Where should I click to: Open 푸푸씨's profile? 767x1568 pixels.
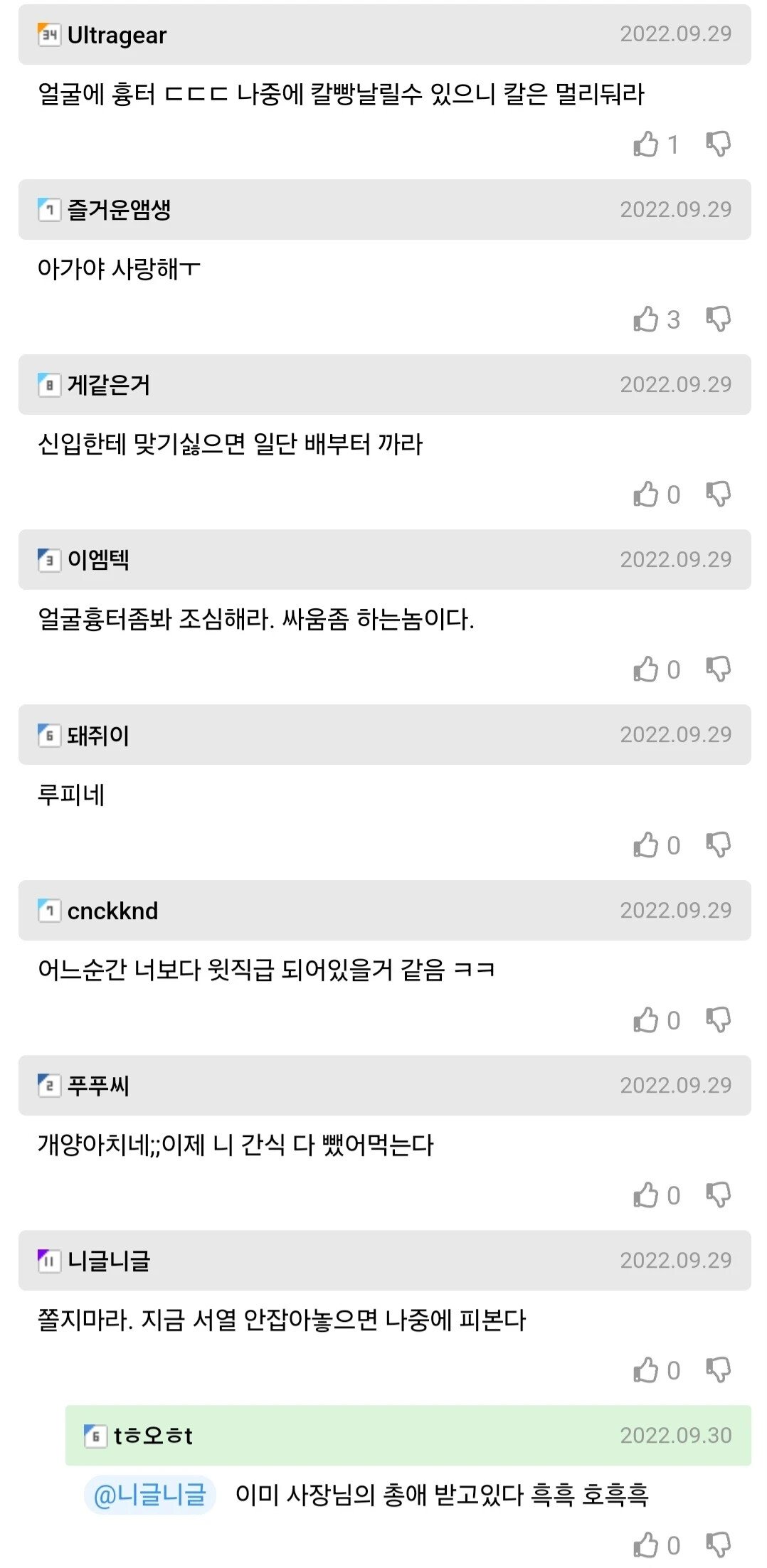click(x=98, y=1086)
